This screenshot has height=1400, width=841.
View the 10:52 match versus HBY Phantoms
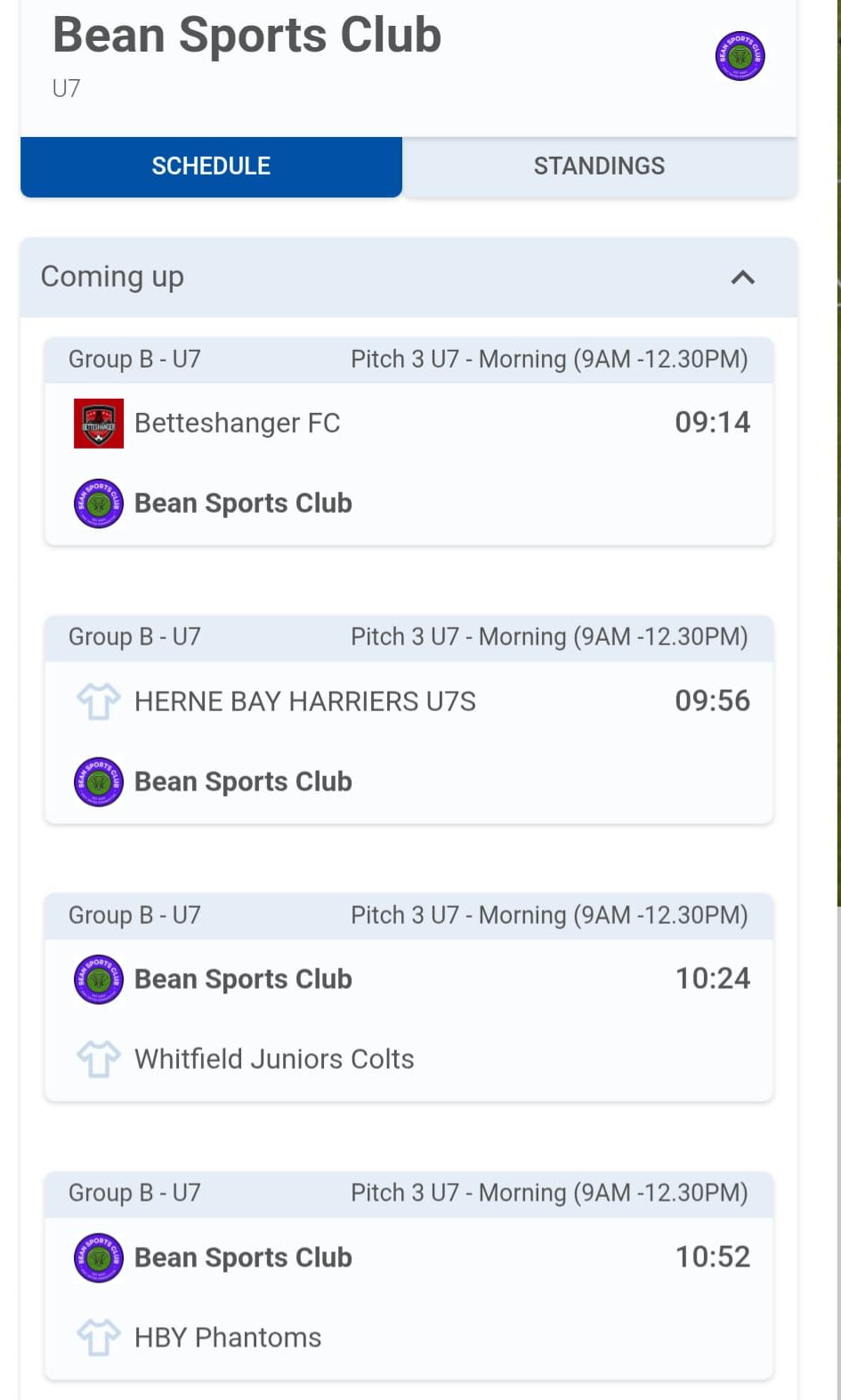click(x=409, y=1275)
